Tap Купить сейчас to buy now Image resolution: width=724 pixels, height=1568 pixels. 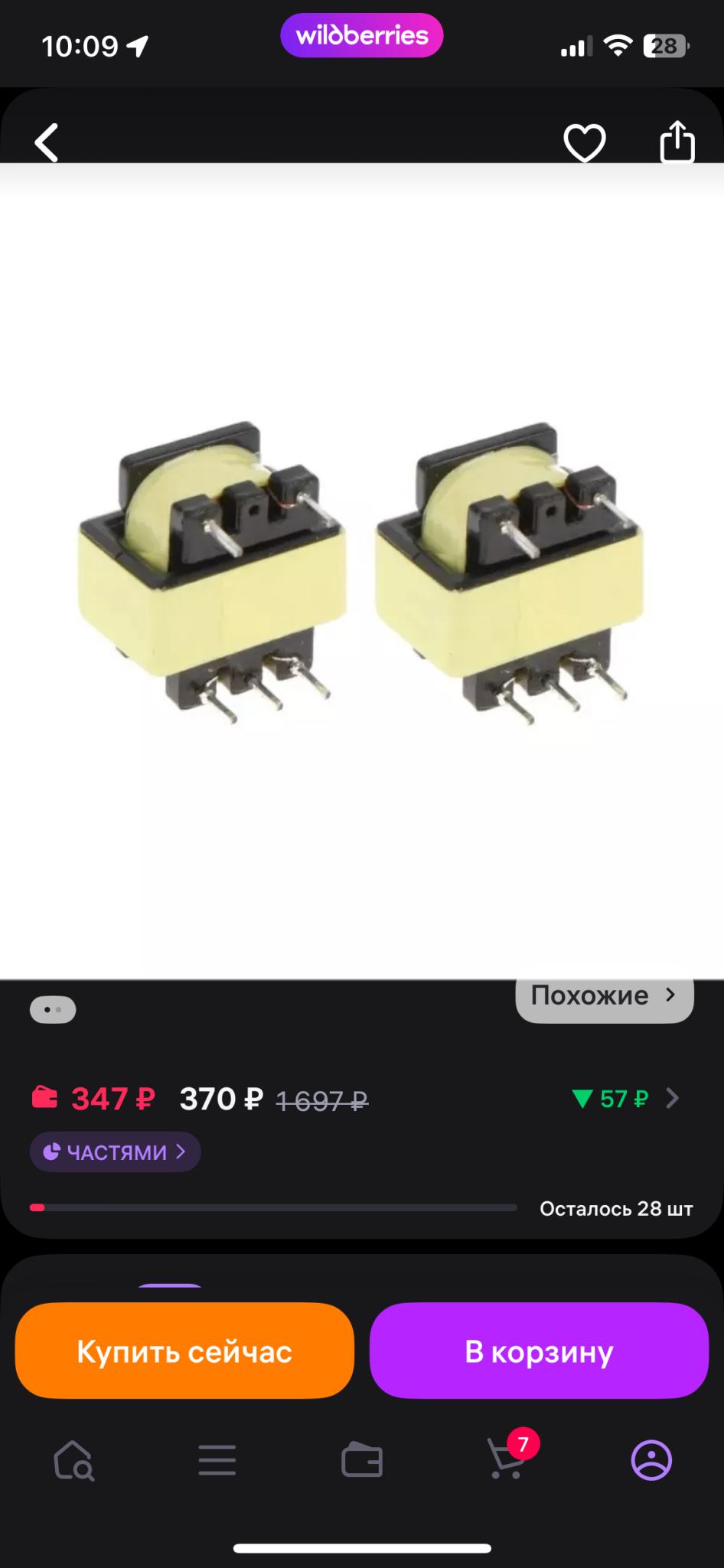click(184, 1351)
